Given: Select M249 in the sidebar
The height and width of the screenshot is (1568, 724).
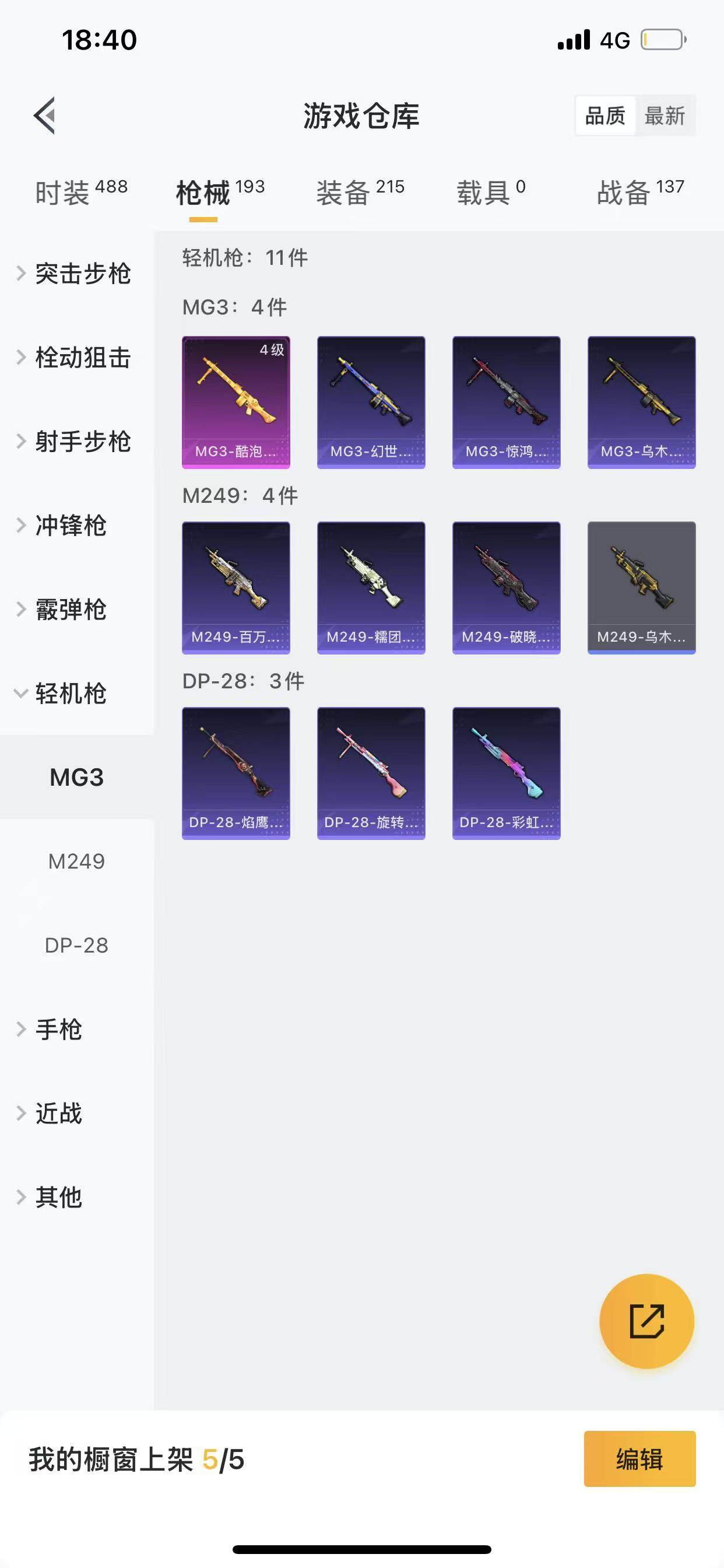Looking at the screenshot, I should [77, 862].
